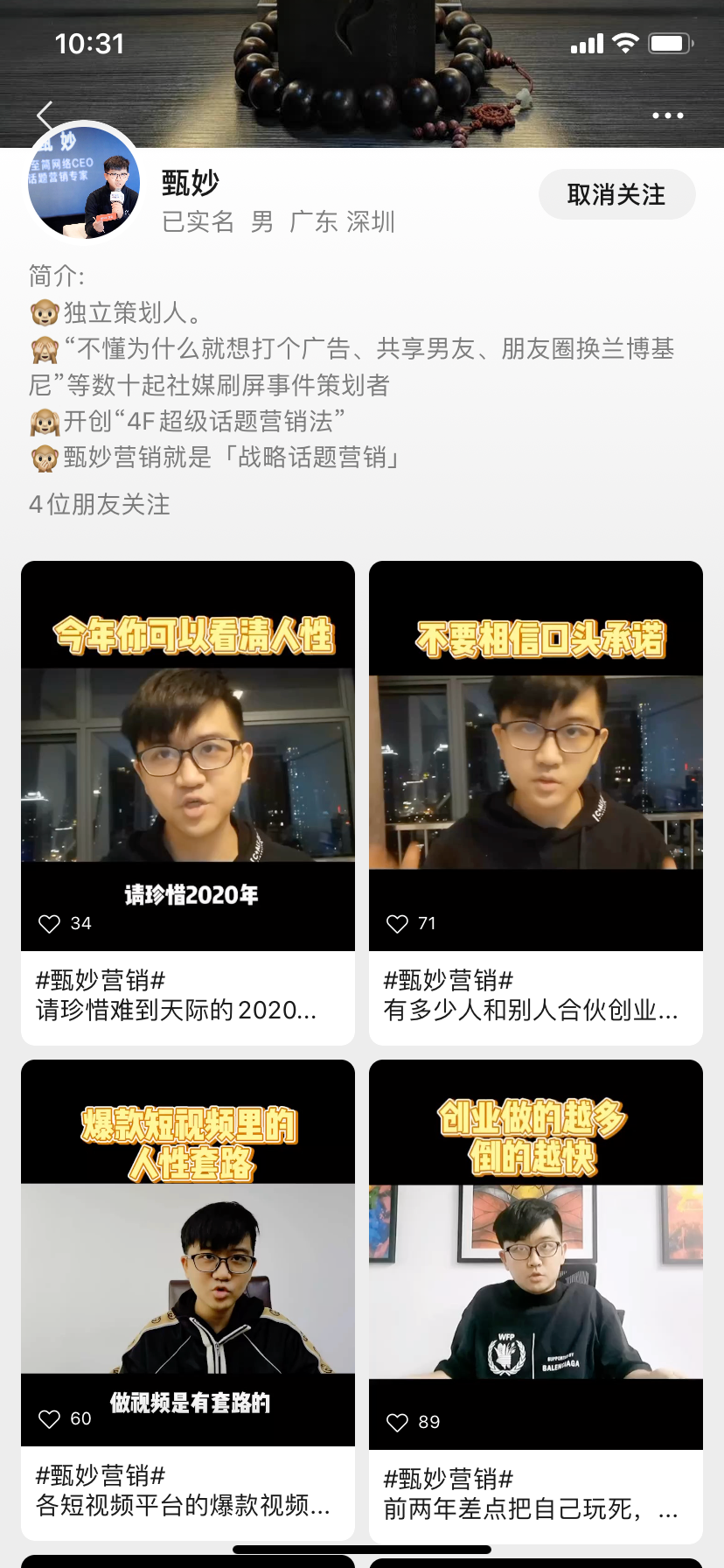Like the video with 34 likes

50,924
